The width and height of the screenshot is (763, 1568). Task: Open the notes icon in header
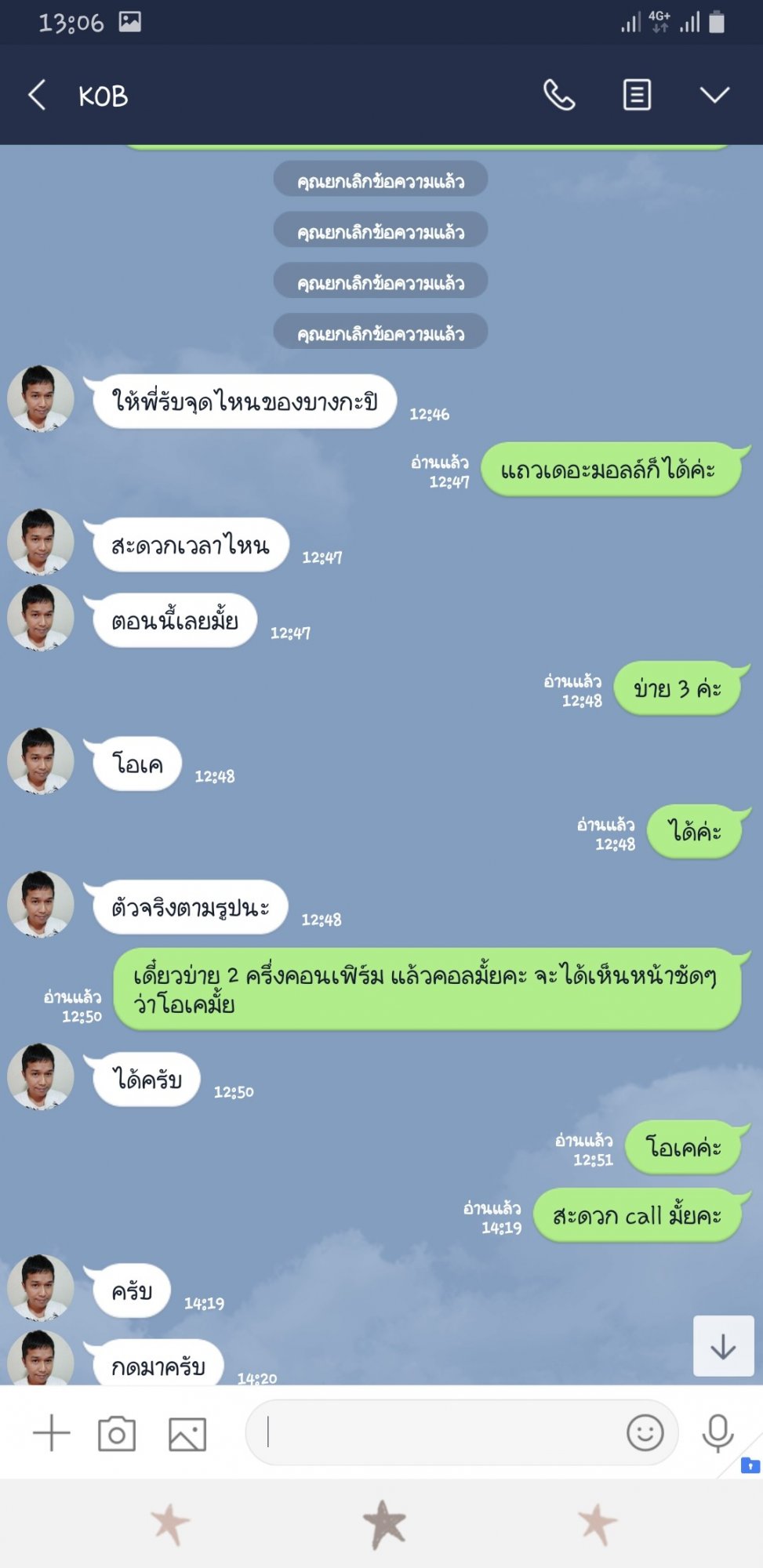click(637, 96)
